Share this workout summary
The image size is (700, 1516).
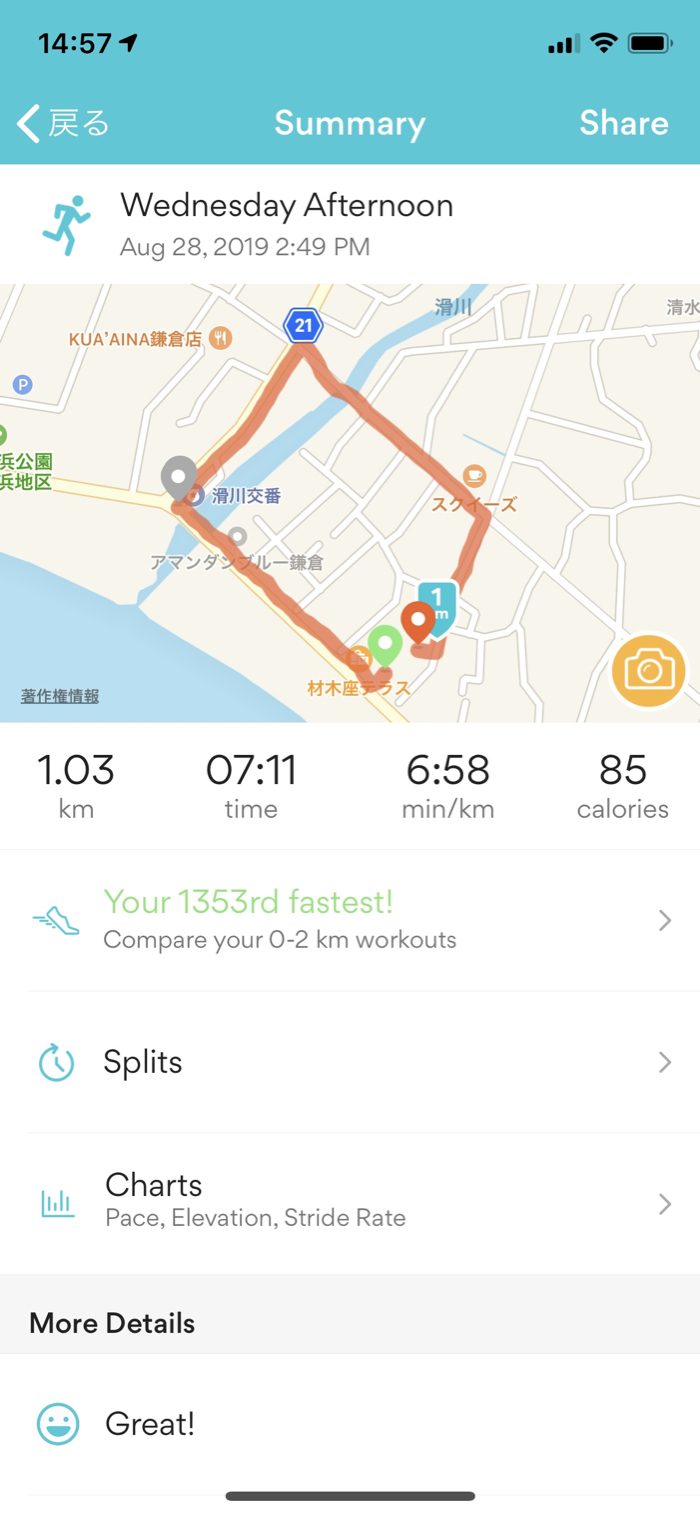[x=623, y=123]
